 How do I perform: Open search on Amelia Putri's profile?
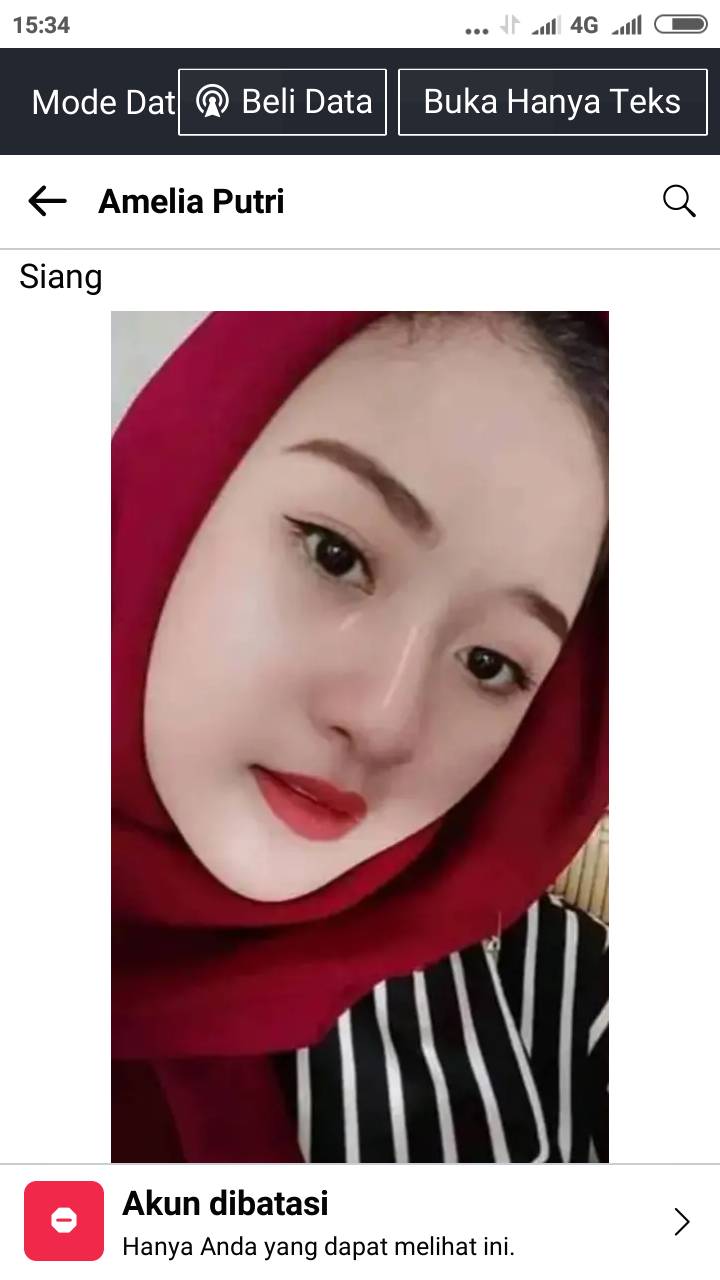[679, 201]
